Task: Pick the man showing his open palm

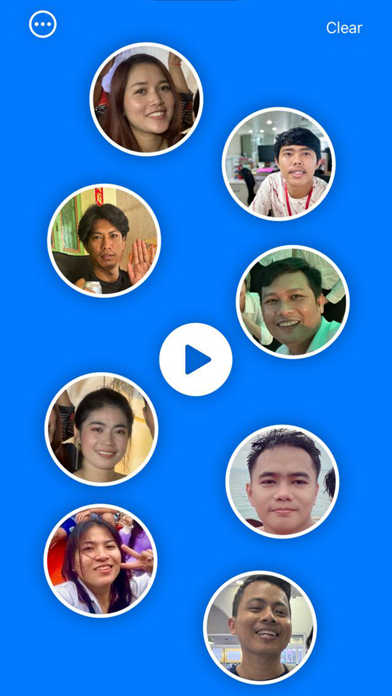Action: coord(104,241)
